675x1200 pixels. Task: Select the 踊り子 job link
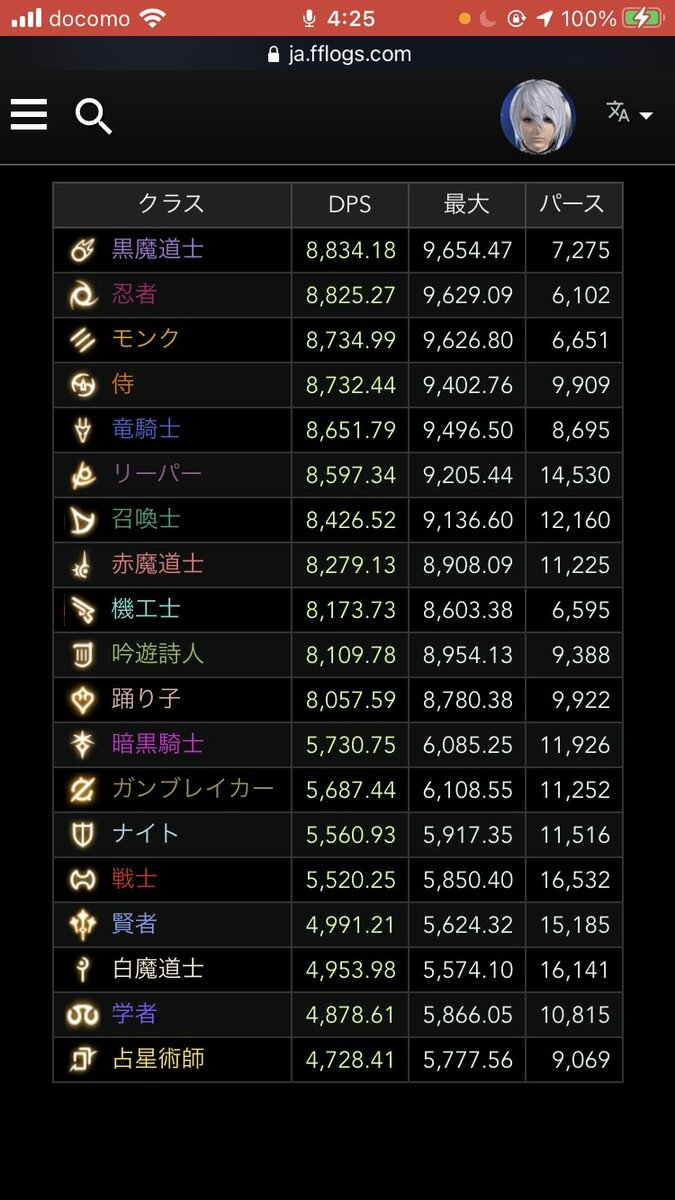pos(146,699)
